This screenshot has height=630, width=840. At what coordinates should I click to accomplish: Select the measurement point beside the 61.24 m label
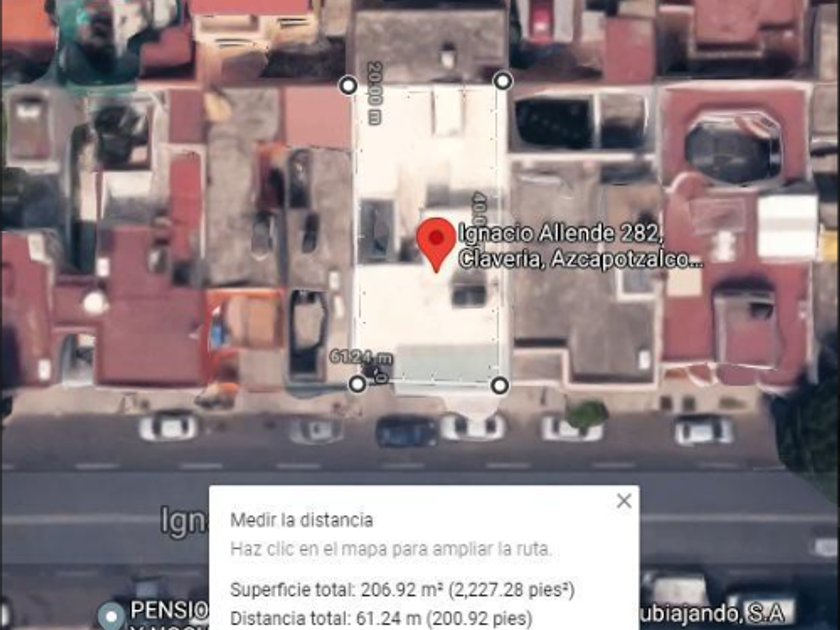(x=357, y=384)
